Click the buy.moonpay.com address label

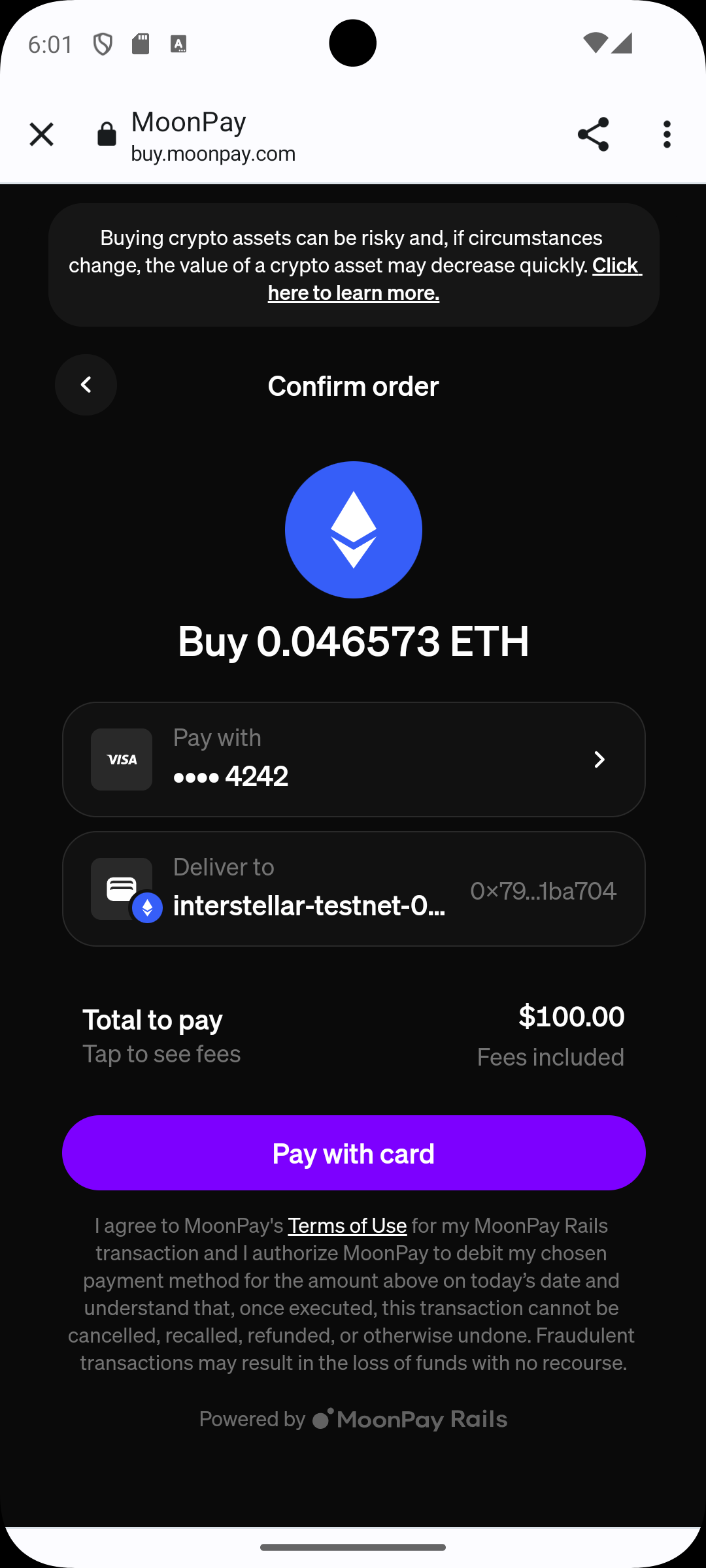point(213,153)
